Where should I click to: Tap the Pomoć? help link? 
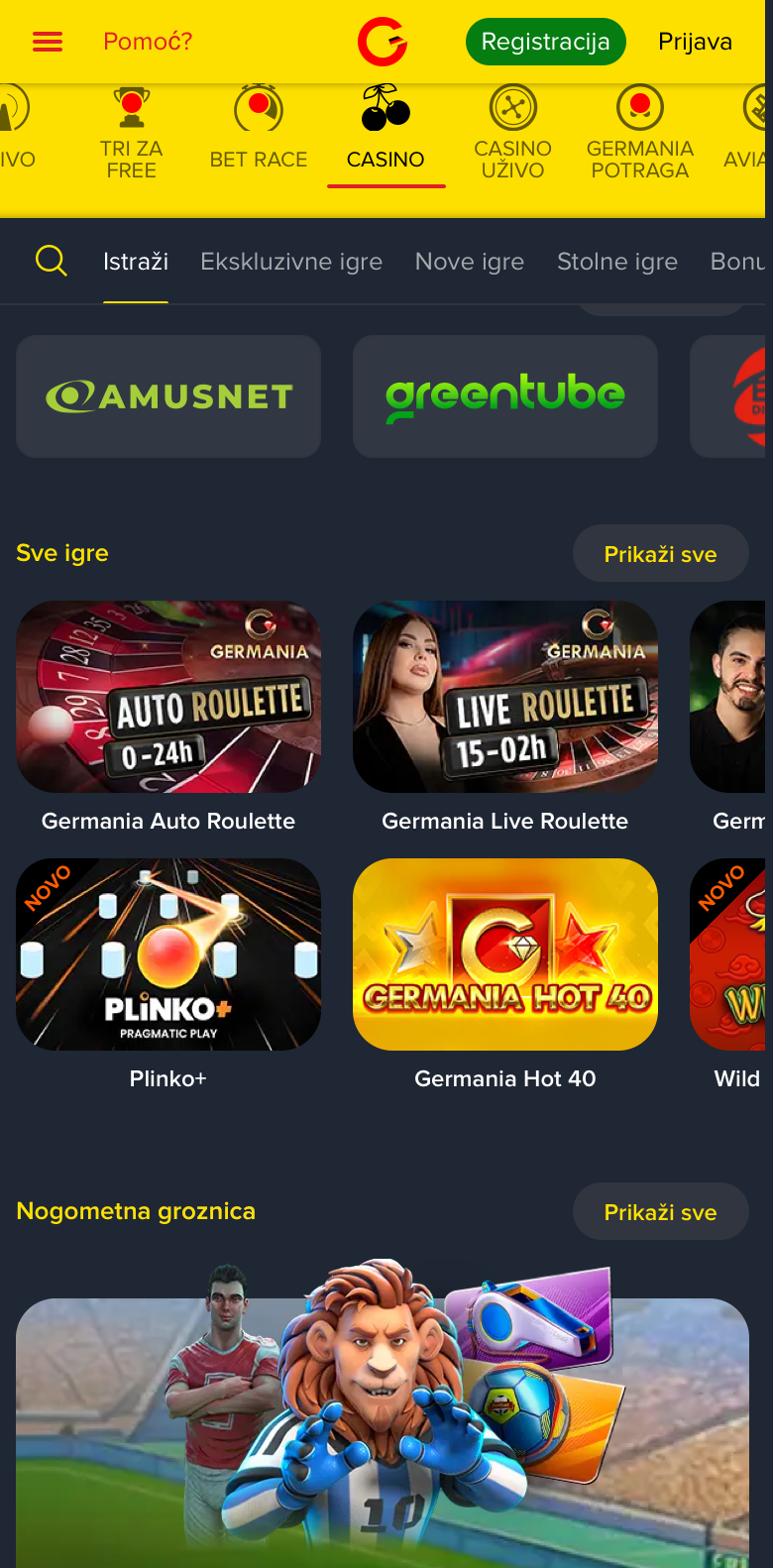point(148,42)
